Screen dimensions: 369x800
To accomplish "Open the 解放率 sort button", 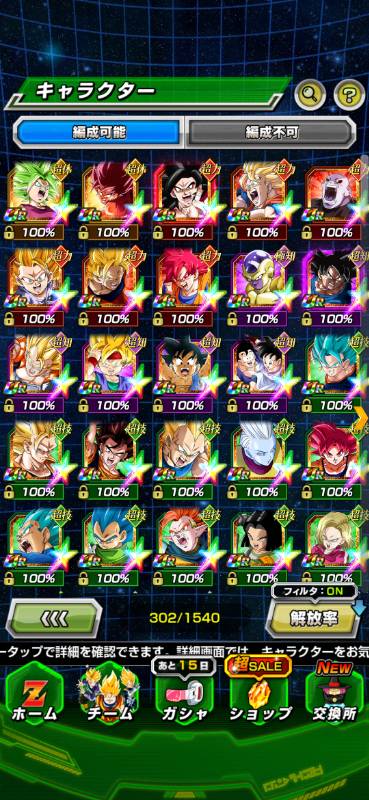I will tap(314, 618).
